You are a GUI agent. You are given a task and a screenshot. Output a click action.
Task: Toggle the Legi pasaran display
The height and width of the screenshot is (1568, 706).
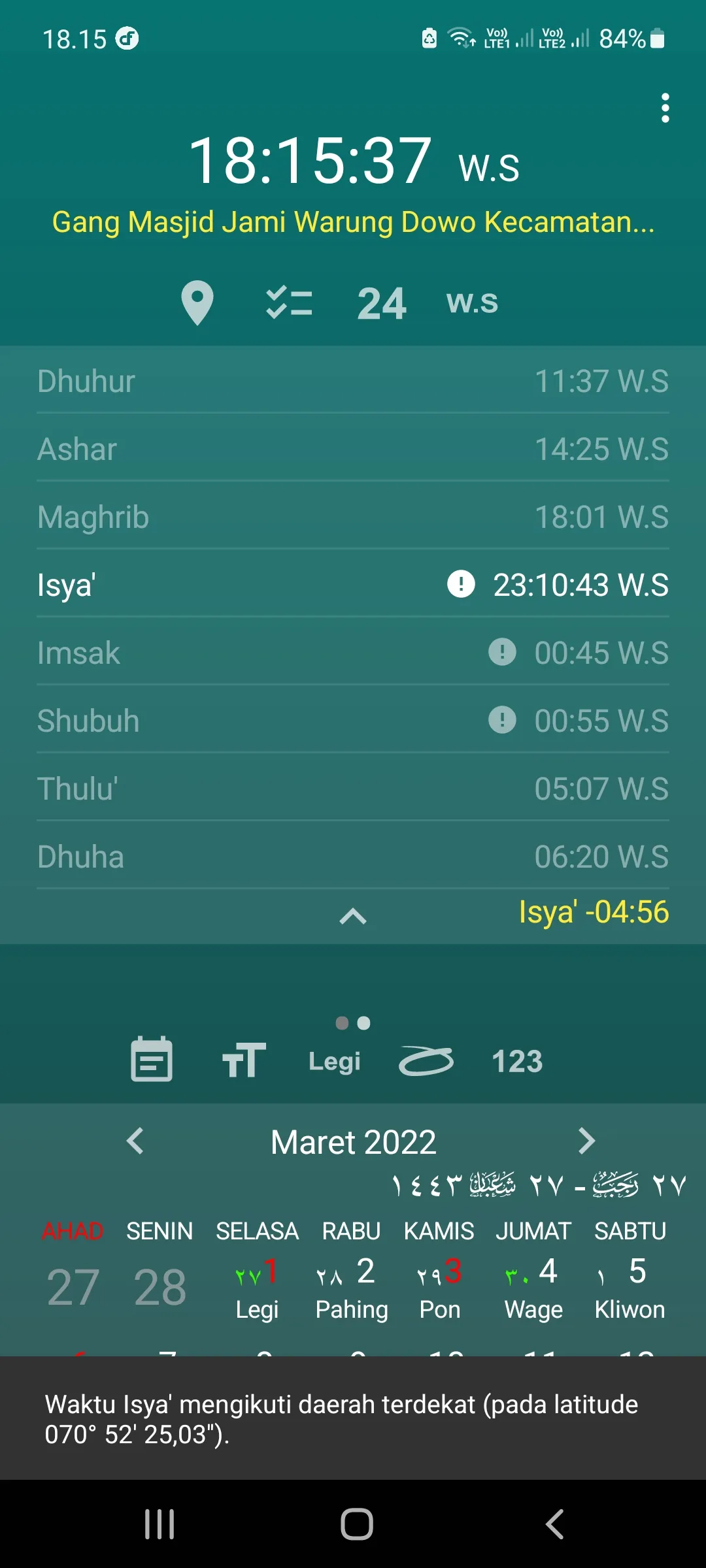334,1061
